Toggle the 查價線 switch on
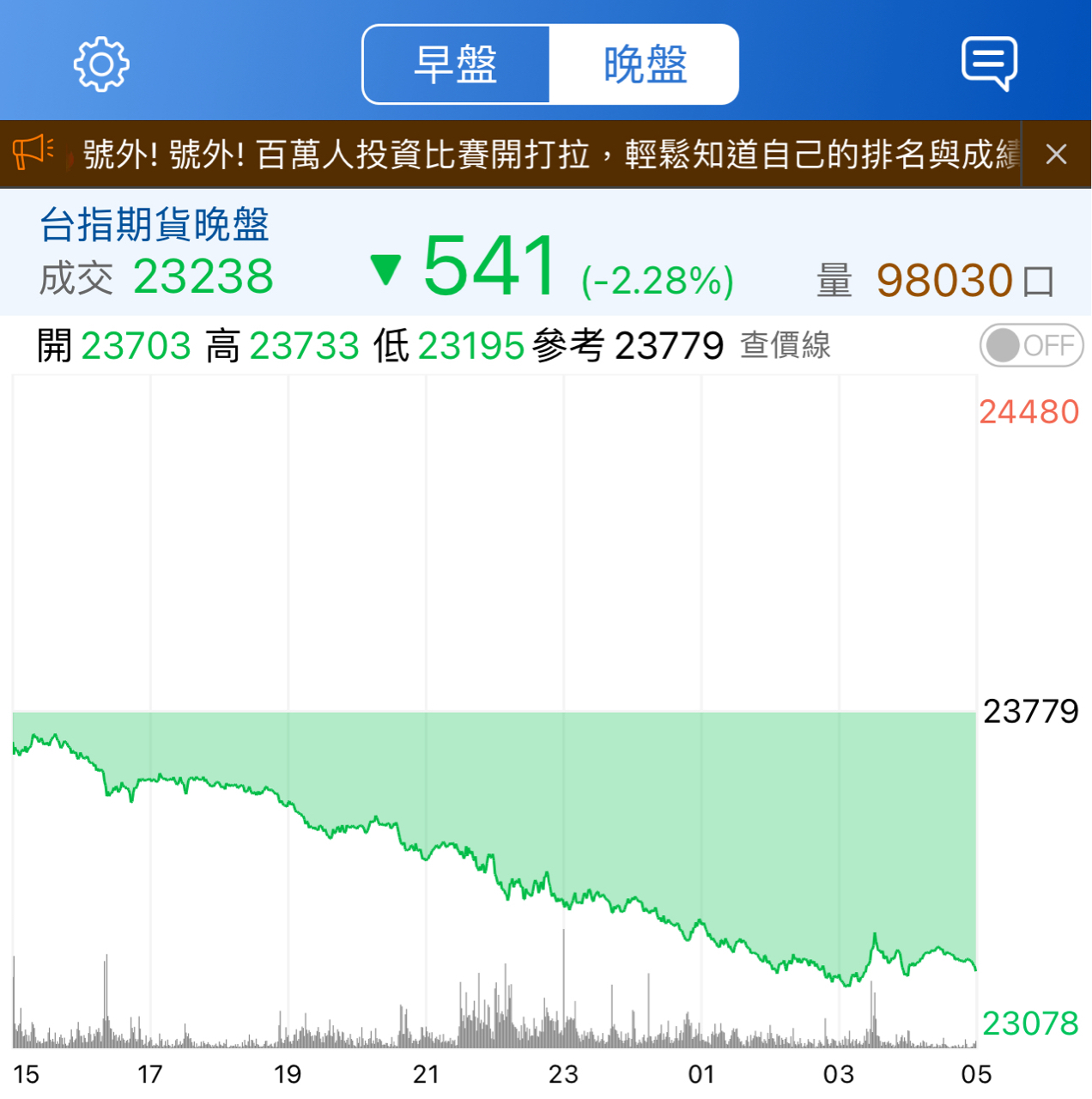 (x=1030, y=345)
